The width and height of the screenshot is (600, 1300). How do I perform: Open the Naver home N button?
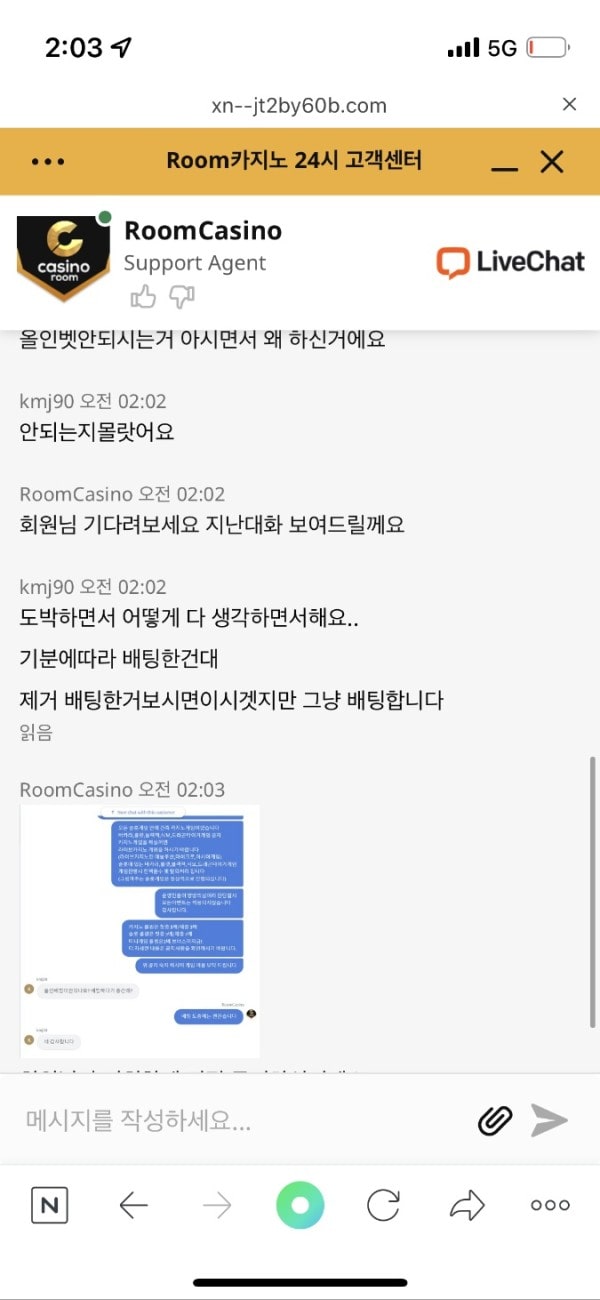[x=49, y=1205]
